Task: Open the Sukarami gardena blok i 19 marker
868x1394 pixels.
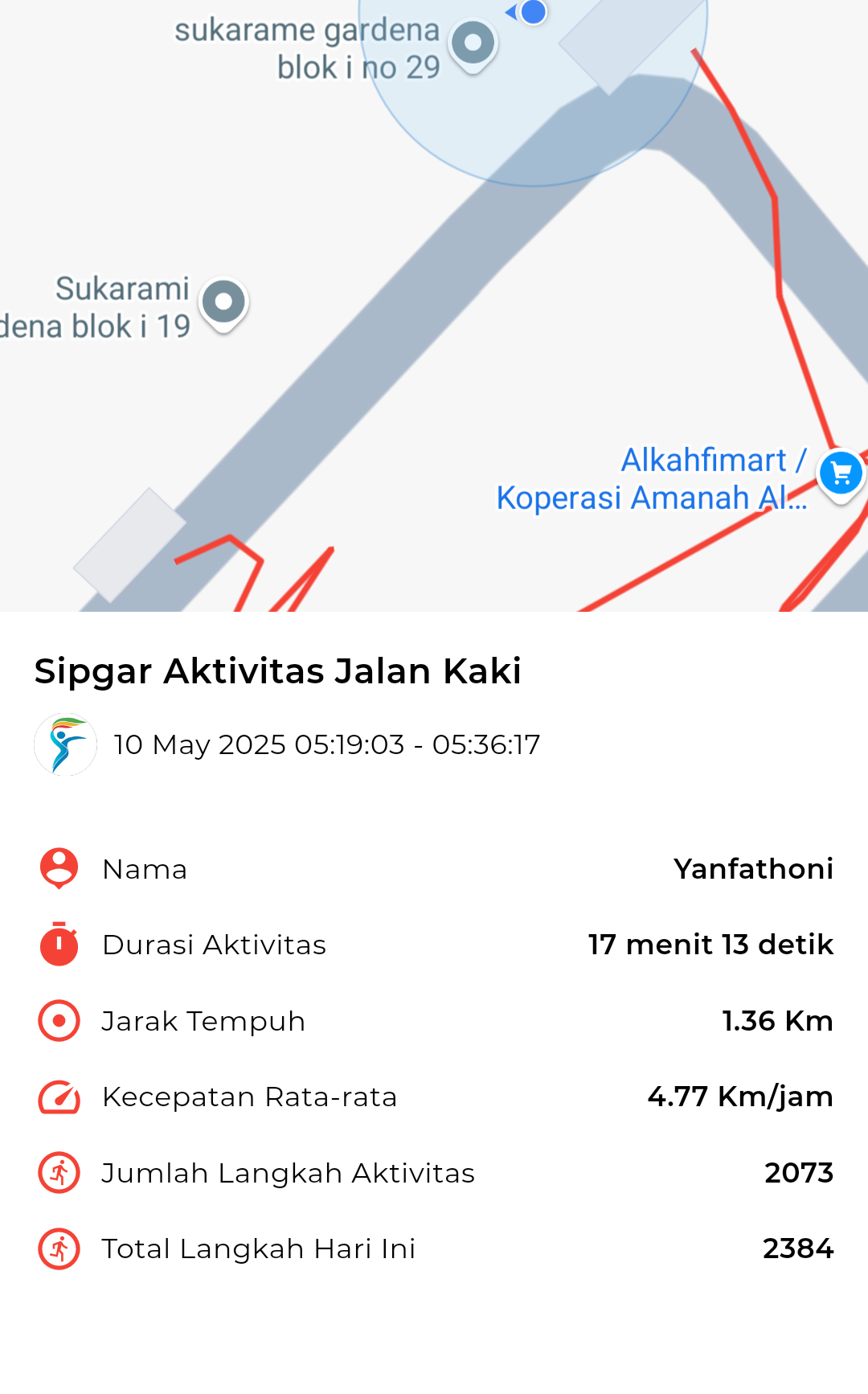Action: point(223,305)
